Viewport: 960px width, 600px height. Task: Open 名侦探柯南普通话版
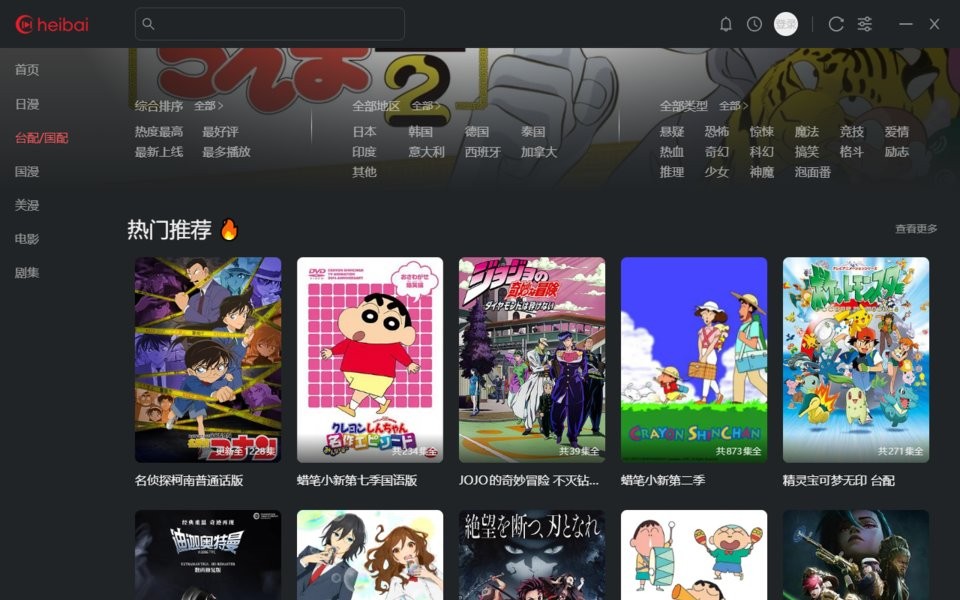pyautogui.click(x=208, y=360)
